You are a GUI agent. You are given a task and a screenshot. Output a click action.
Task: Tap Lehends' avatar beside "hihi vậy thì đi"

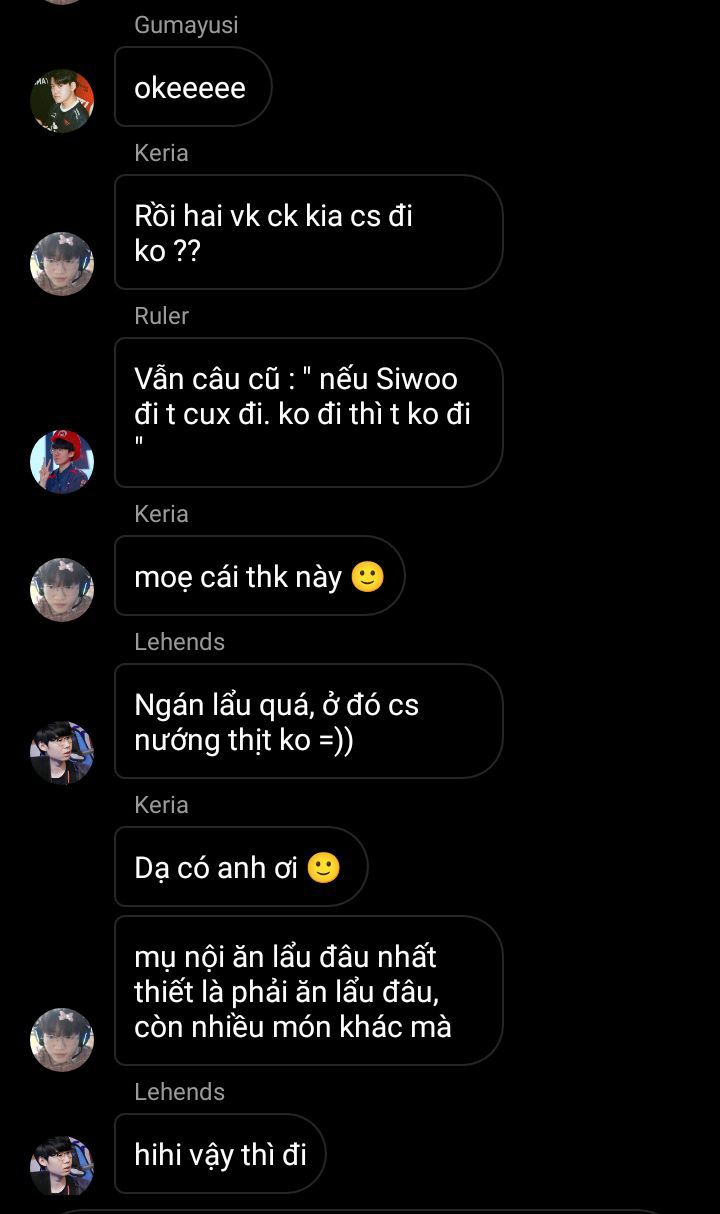coord(62,1165)
